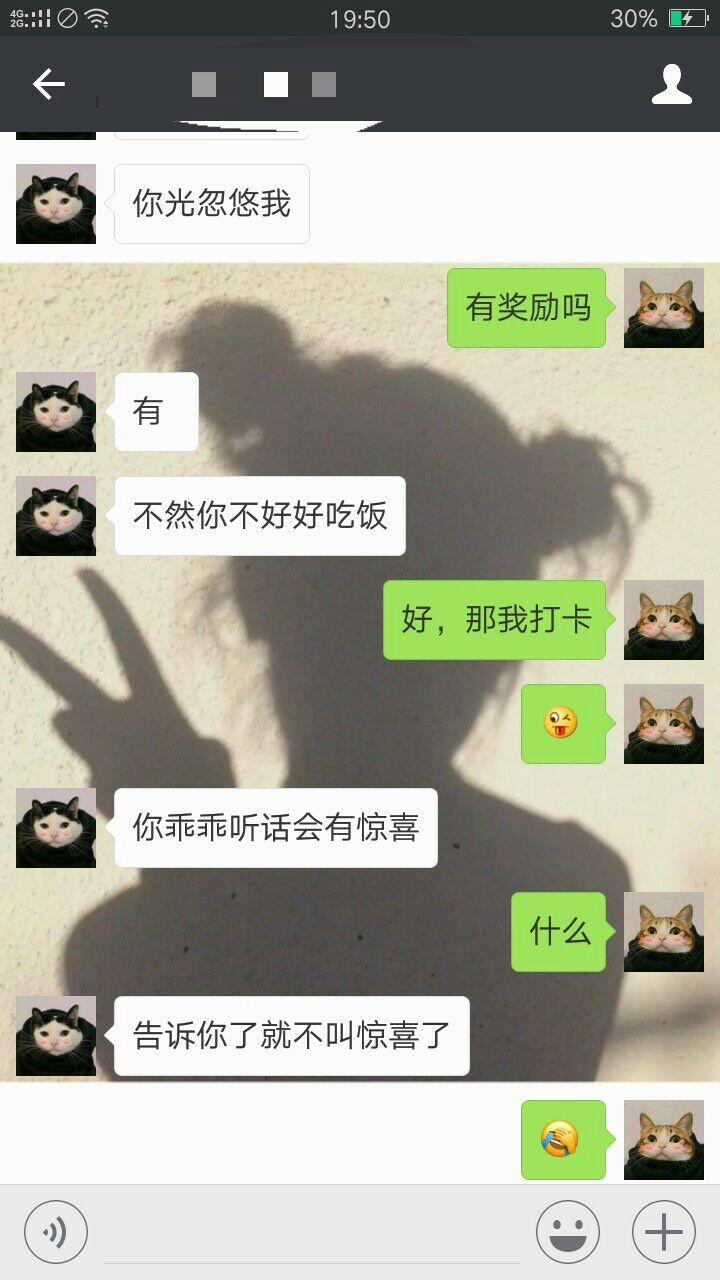This screenshot has width=720, height=1280.
Task: Open the contact profile icon
Action: point(672,85)
